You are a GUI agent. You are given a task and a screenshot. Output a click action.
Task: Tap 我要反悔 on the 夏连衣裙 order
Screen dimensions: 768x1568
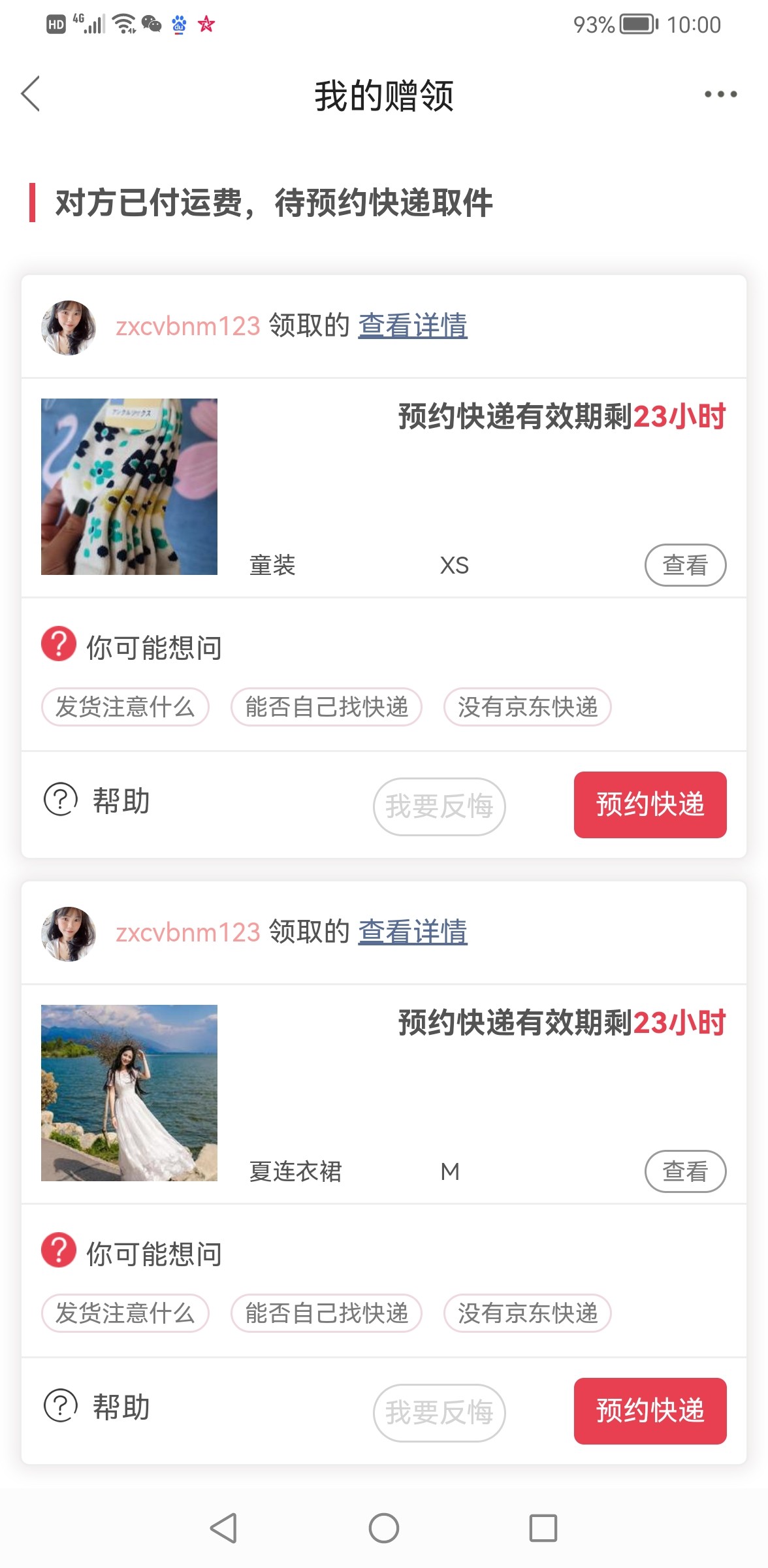439,1413
